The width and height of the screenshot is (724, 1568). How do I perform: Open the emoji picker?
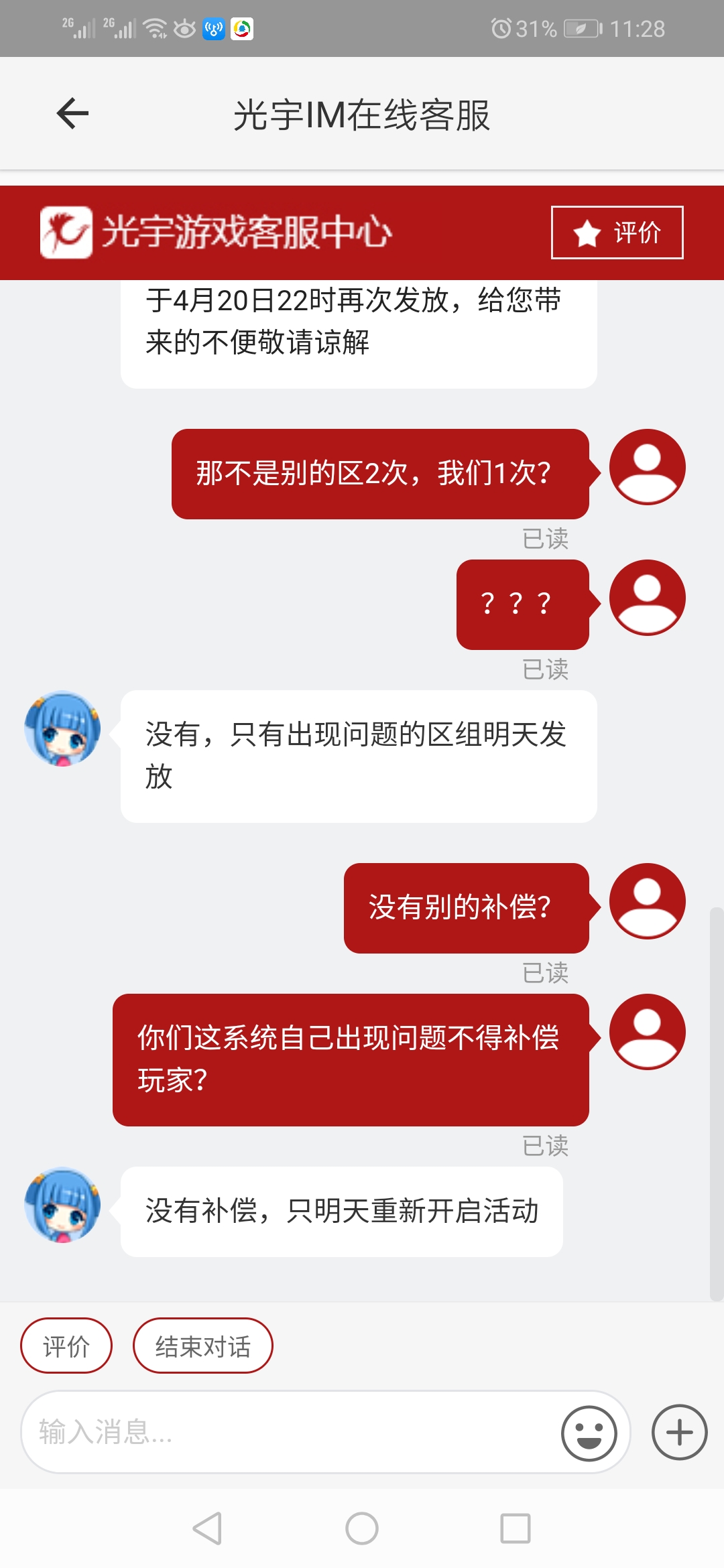[x=589, y=1433]
